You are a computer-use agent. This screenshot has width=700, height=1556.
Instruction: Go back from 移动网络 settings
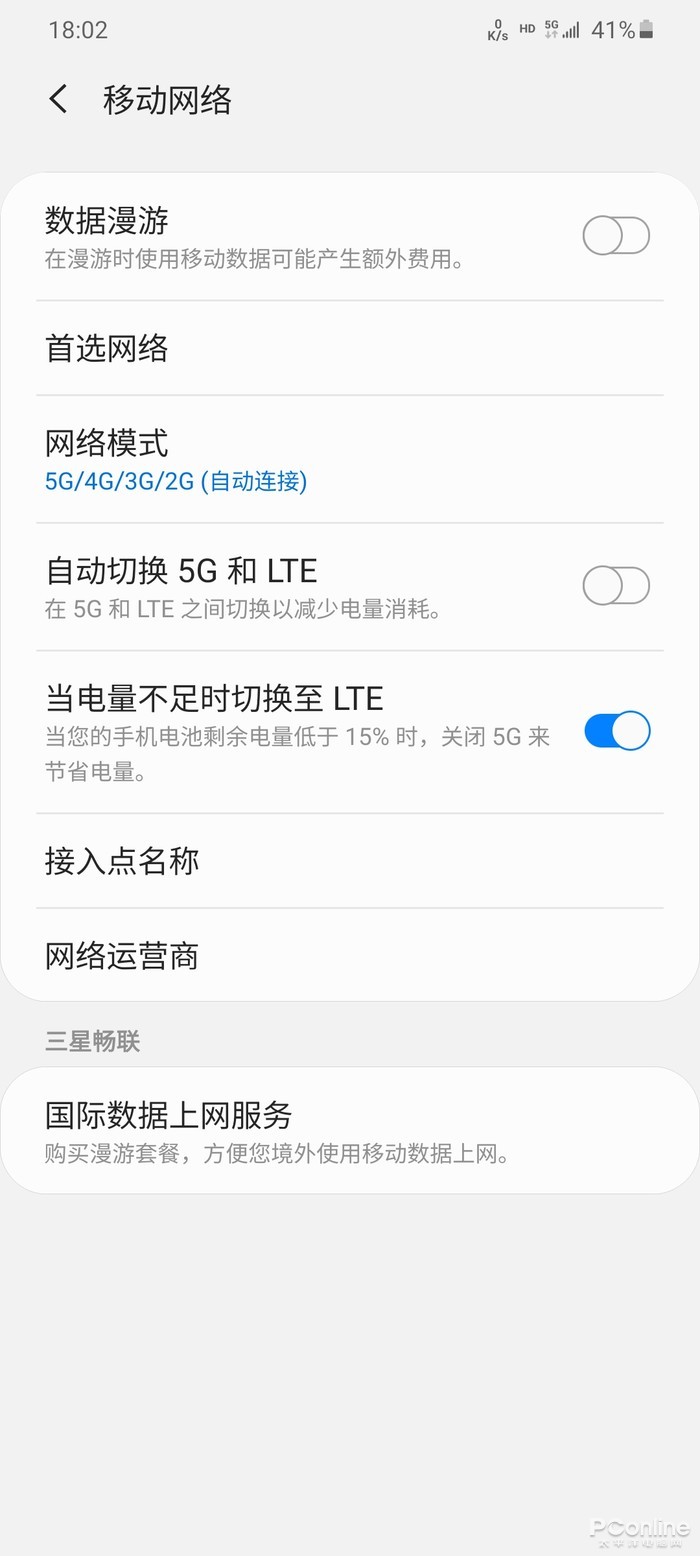tap(58, 100)
